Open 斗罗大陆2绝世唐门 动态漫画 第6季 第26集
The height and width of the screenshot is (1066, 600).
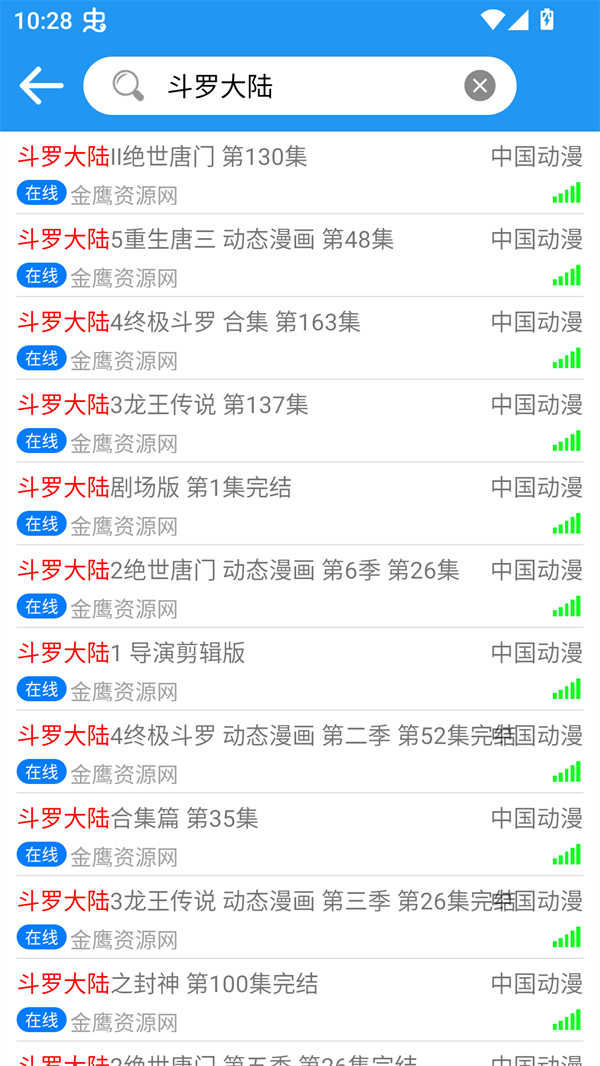pyautogui.click(x=239, y=571)
